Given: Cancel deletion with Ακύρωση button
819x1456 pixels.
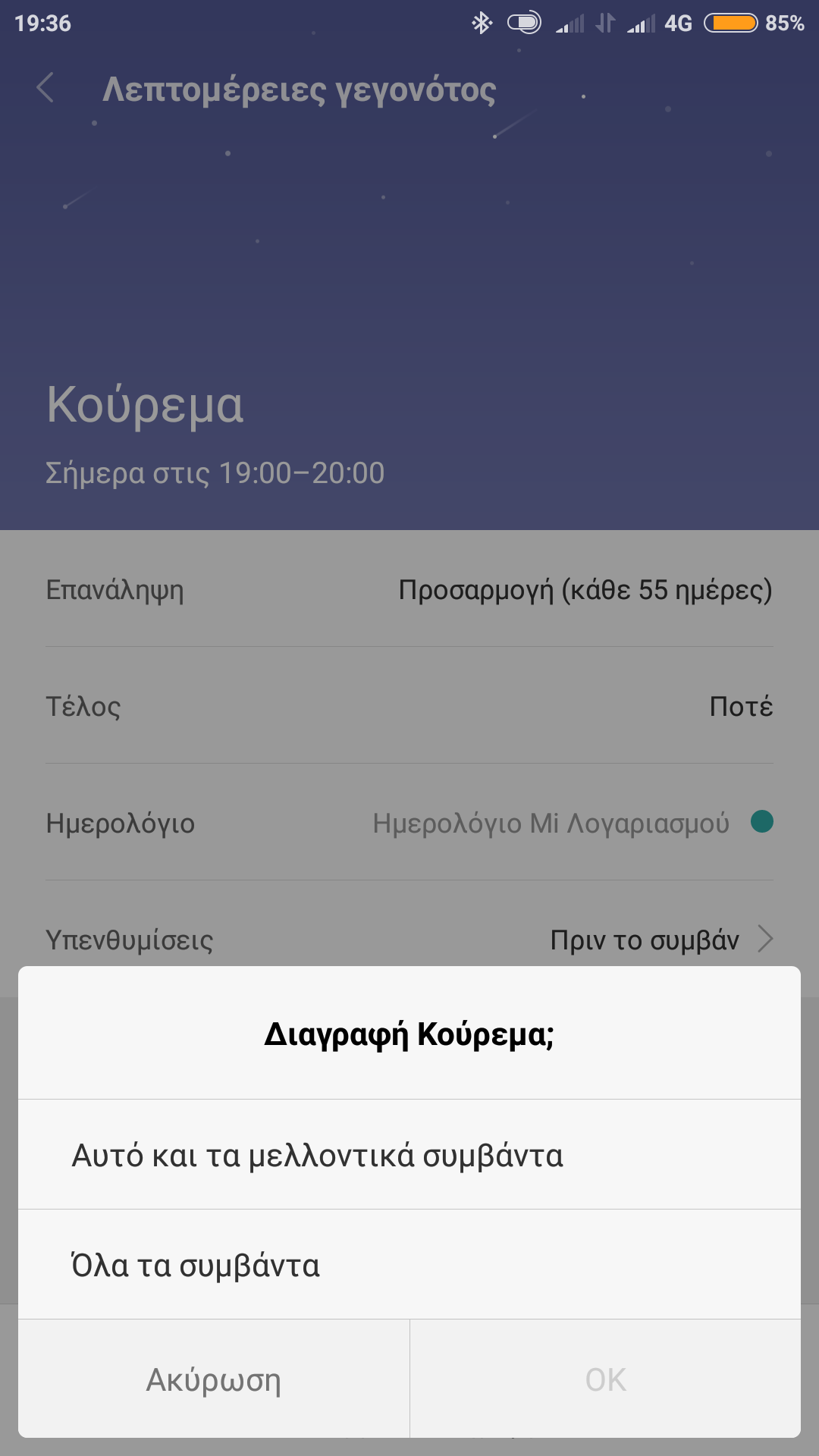Looking at the screenshot, I should point(214,1379).
